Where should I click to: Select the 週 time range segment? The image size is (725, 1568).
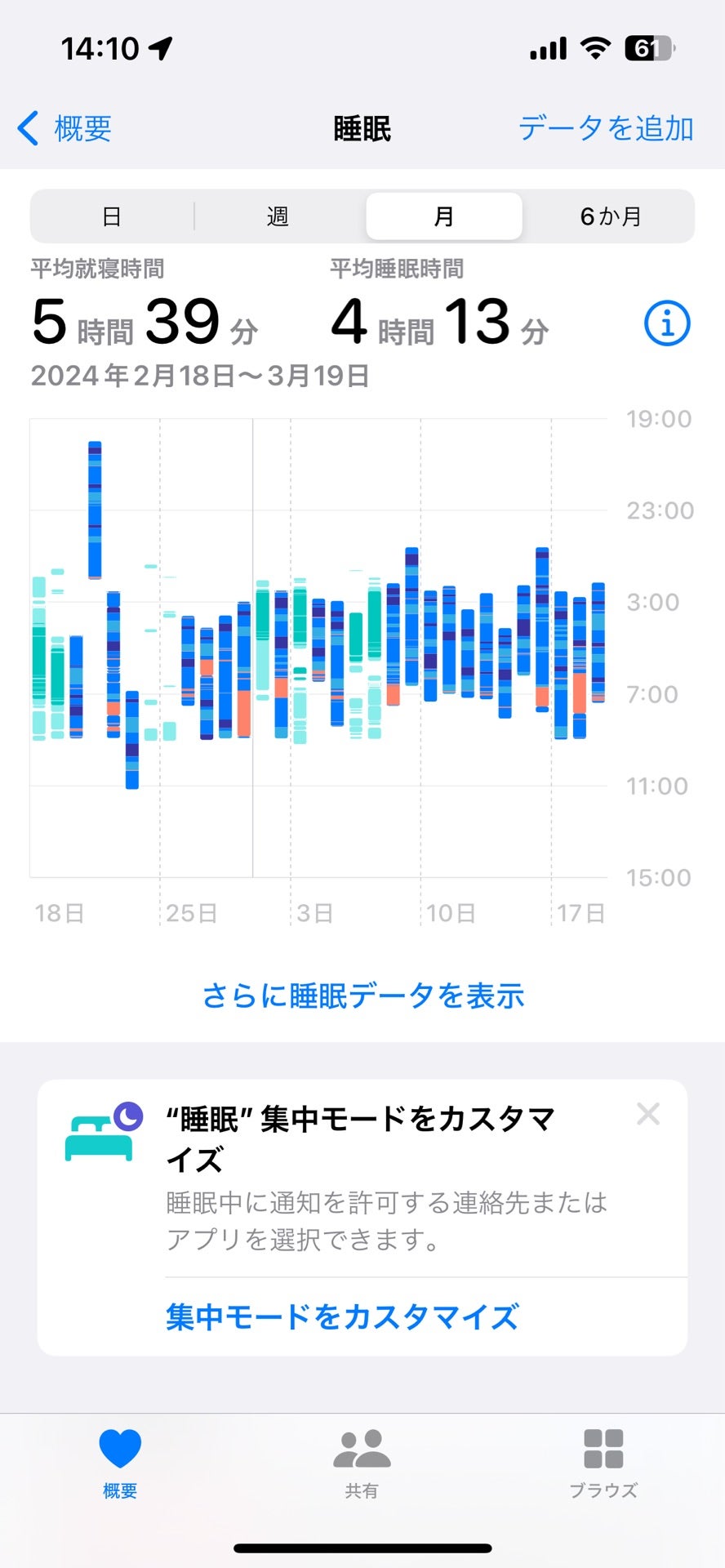pyautogui.click(x=277, y=216)
